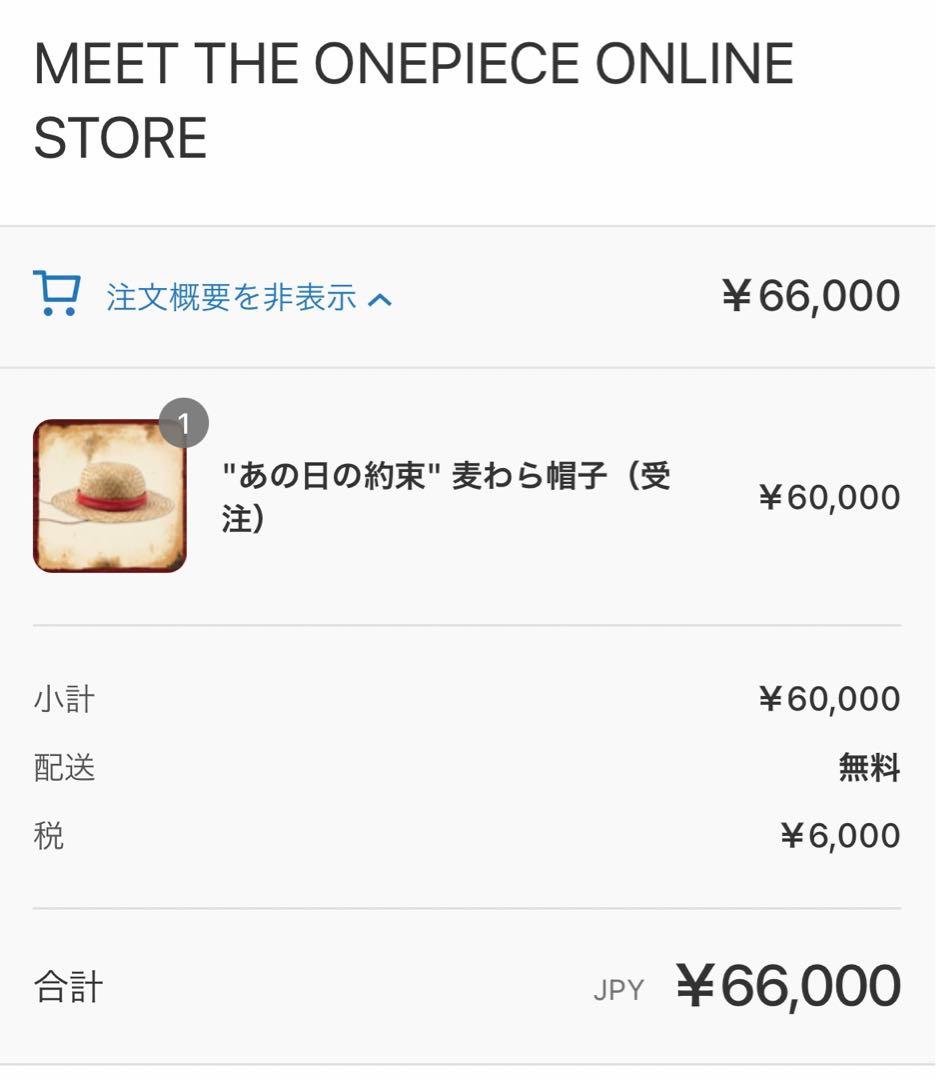Viewport: 936px width, 1080px height.
Task: Select the 税 tax label
Action: [48, 832]
